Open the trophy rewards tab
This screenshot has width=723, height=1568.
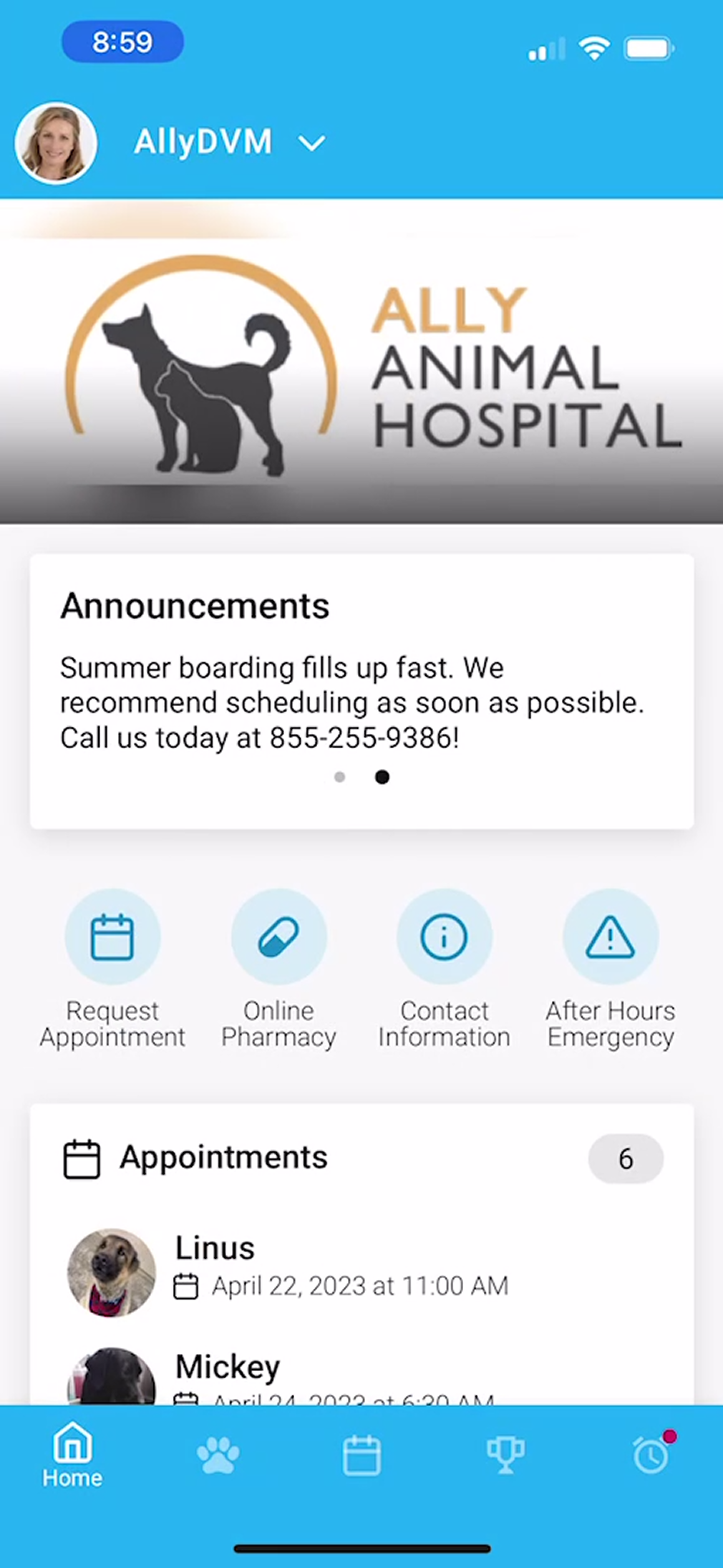[x=505, y=1456]
